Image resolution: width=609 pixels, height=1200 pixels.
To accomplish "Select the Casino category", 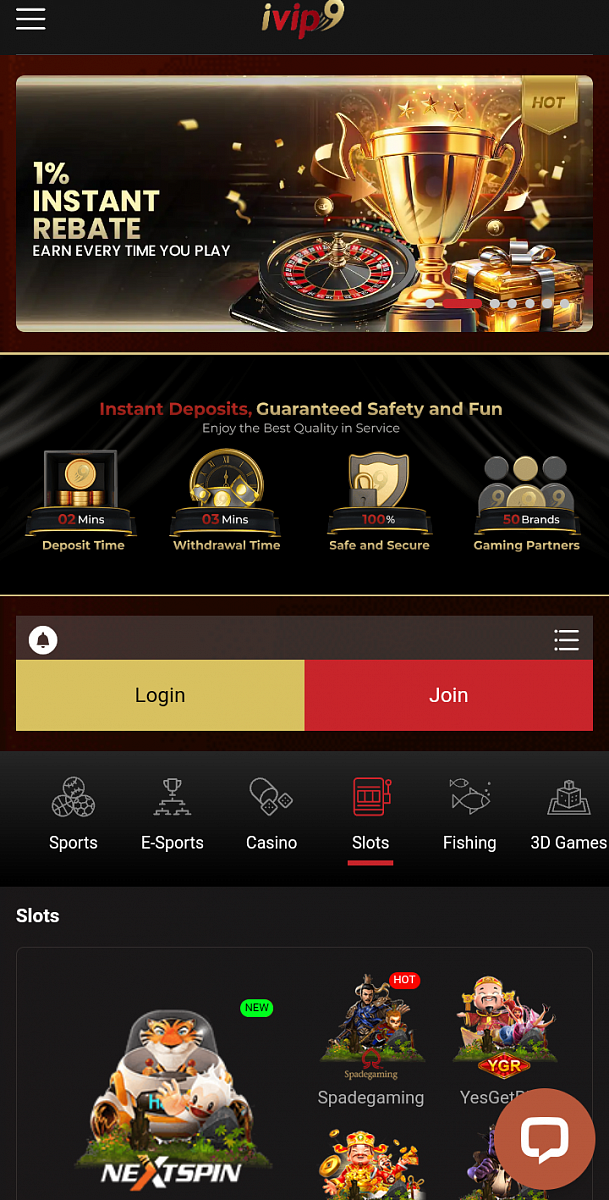I will (x=271, y=815).
